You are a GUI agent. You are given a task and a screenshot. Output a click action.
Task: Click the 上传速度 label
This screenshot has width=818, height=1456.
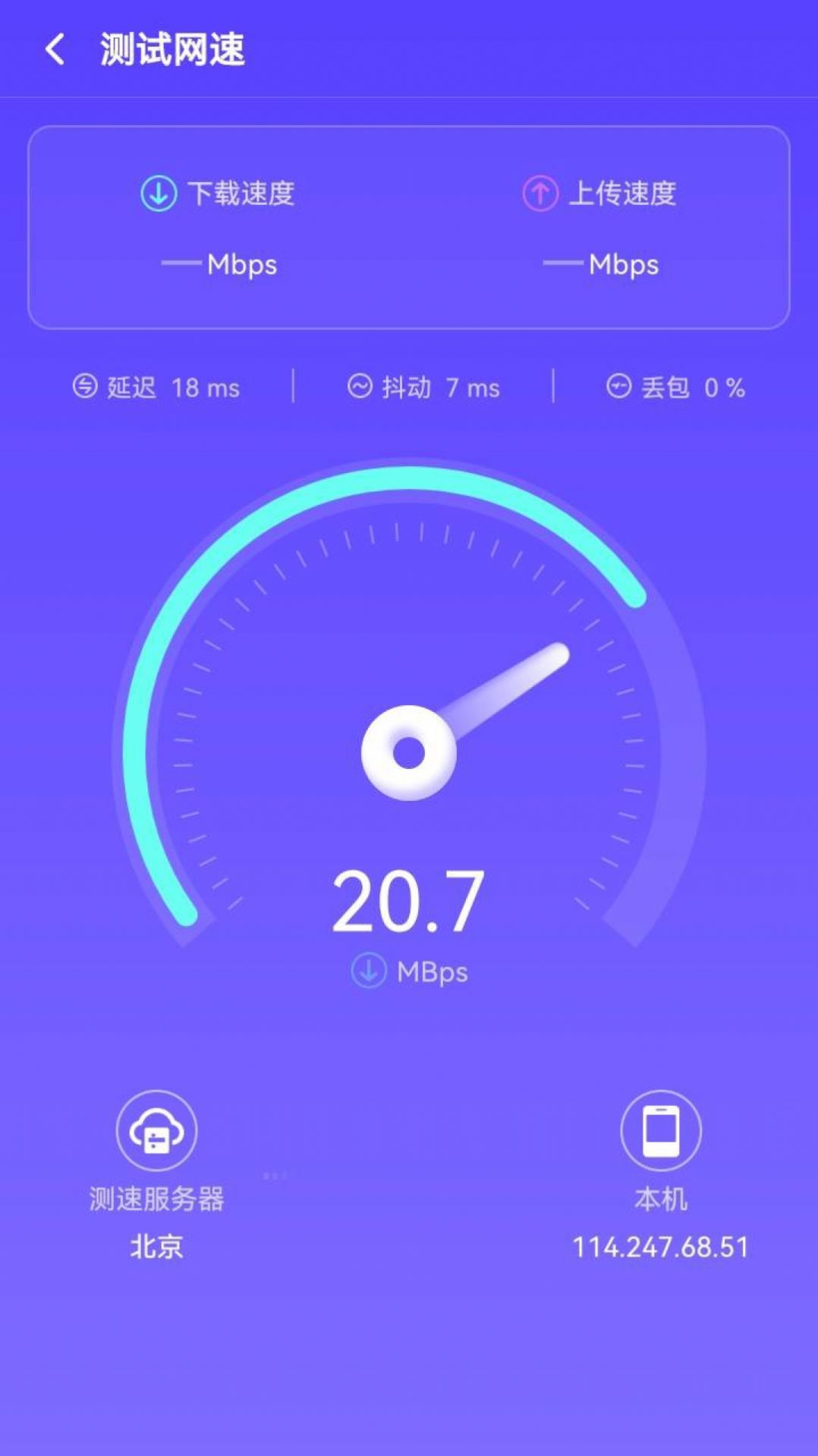pyautogui.click(x=625, y=194)
